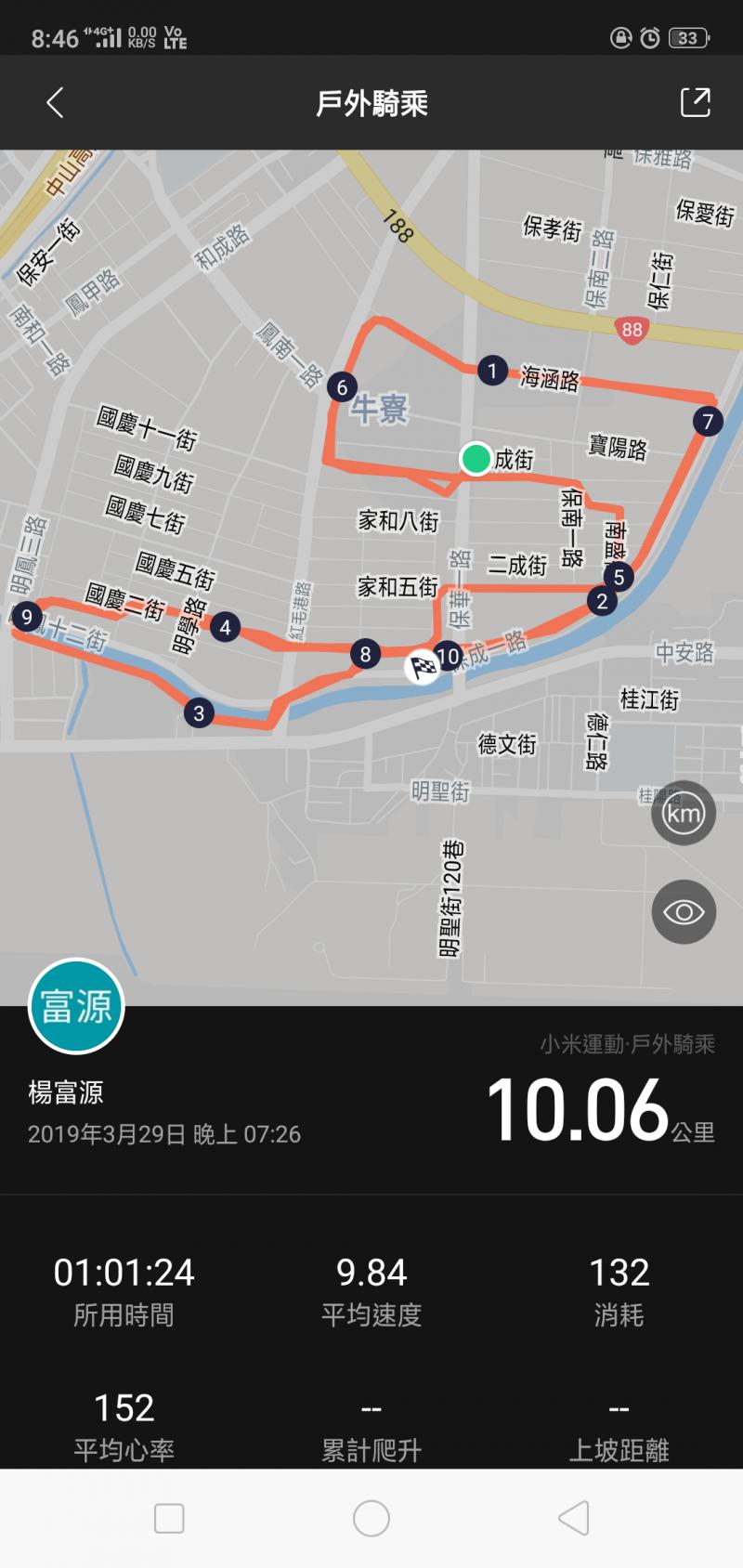Viewport: 743px width, 1568px height.
Task: Go back from the outdoor cycling record
Action: tap(55, 102)
